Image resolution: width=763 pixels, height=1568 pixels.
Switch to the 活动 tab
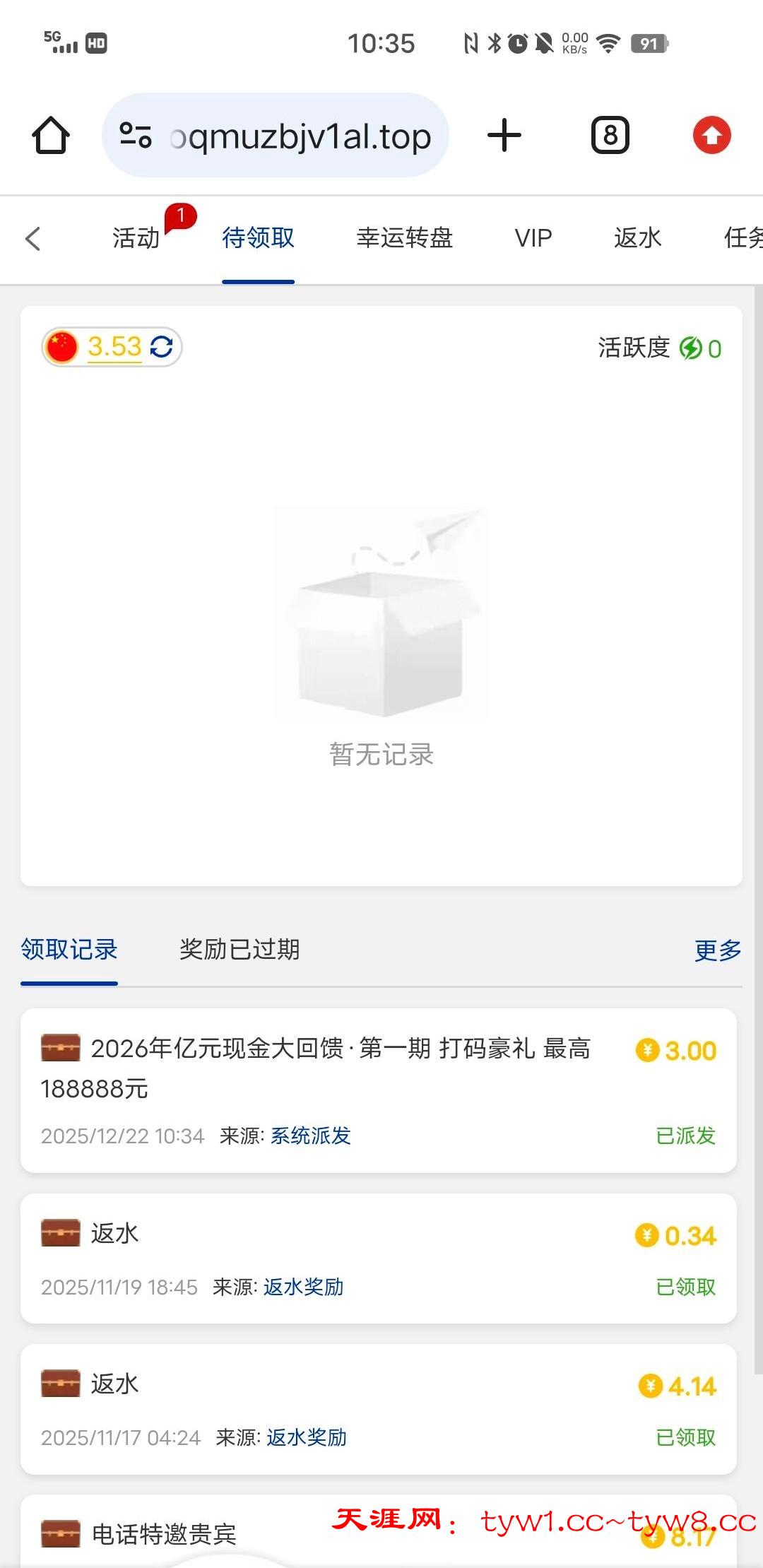click(x=136, y=238)
